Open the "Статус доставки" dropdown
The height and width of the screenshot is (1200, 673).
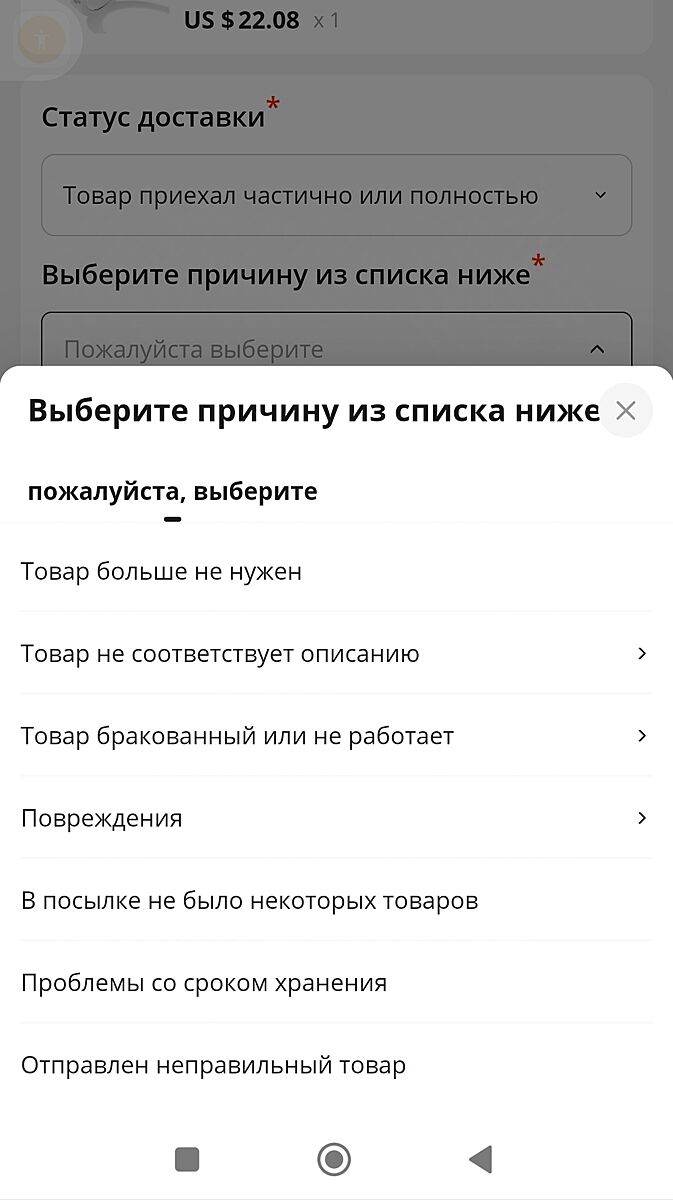point(336,196)
